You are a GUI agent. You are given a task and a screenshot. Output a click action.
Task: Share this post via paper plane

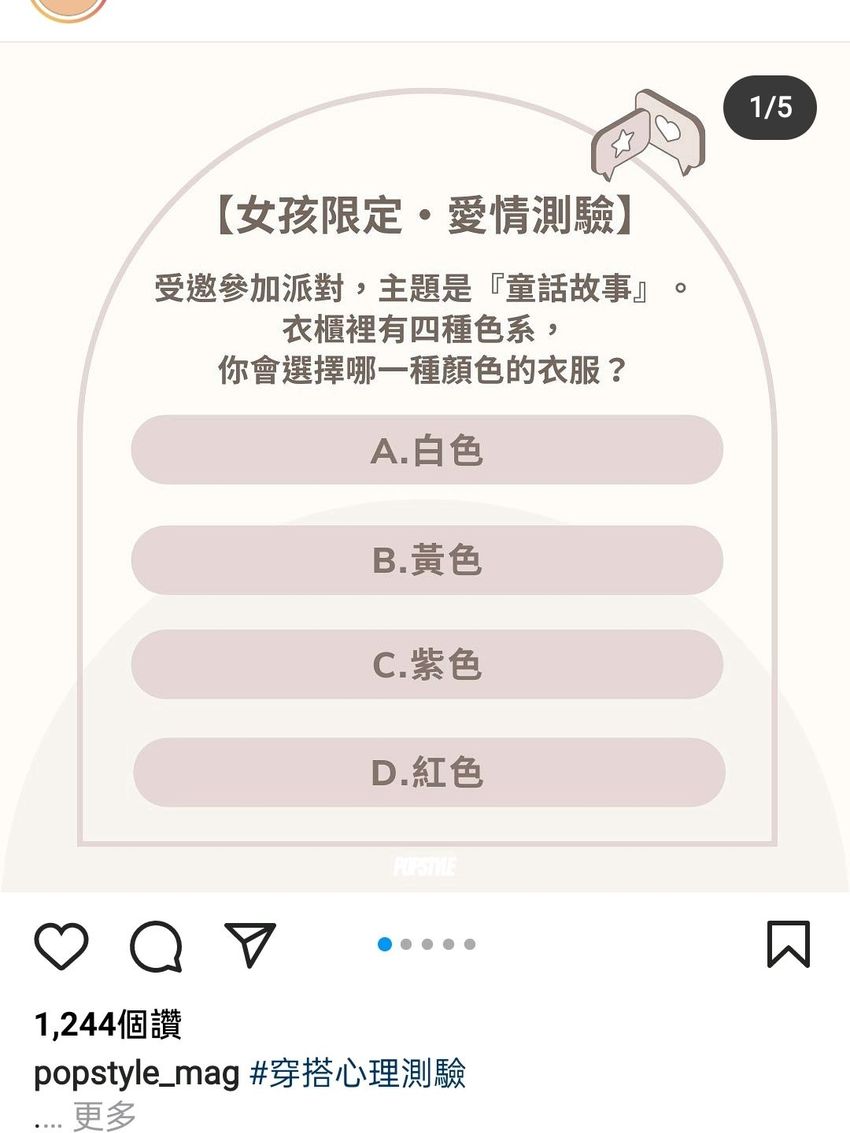coord(250,945)
